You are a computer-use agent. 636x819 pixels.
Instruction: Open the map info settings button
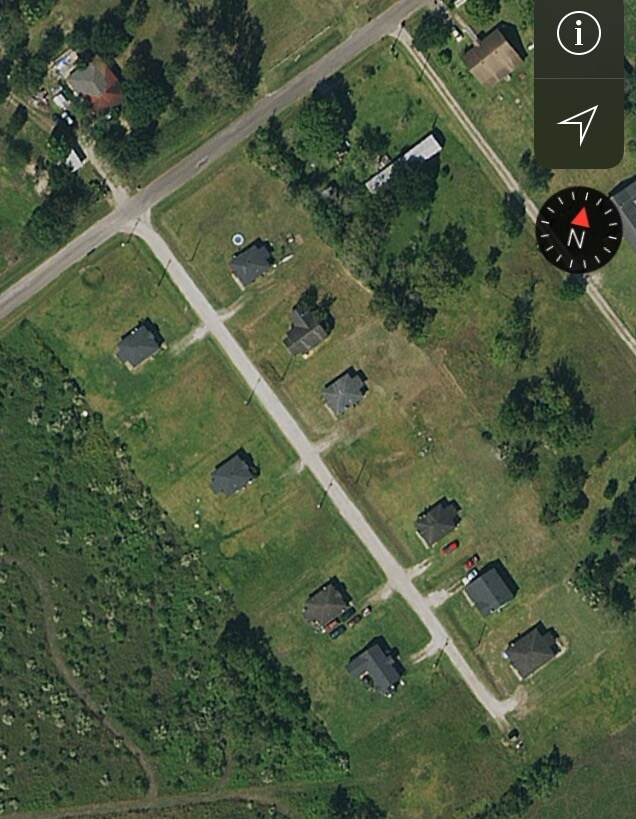pos(578,34)
